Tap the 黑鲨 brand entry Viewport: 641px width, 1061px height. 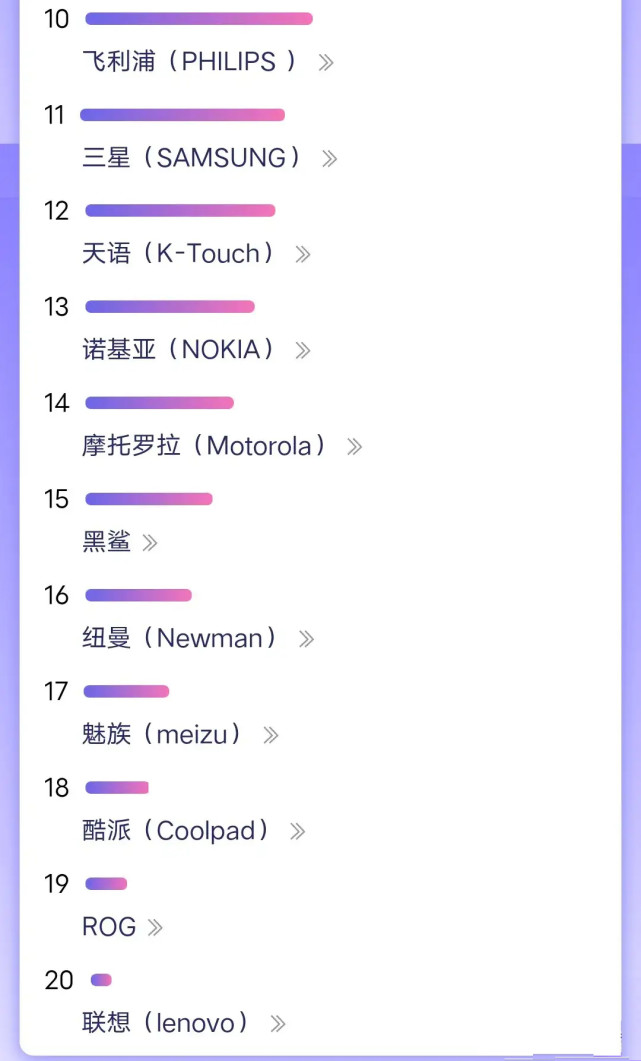point(120,542)
